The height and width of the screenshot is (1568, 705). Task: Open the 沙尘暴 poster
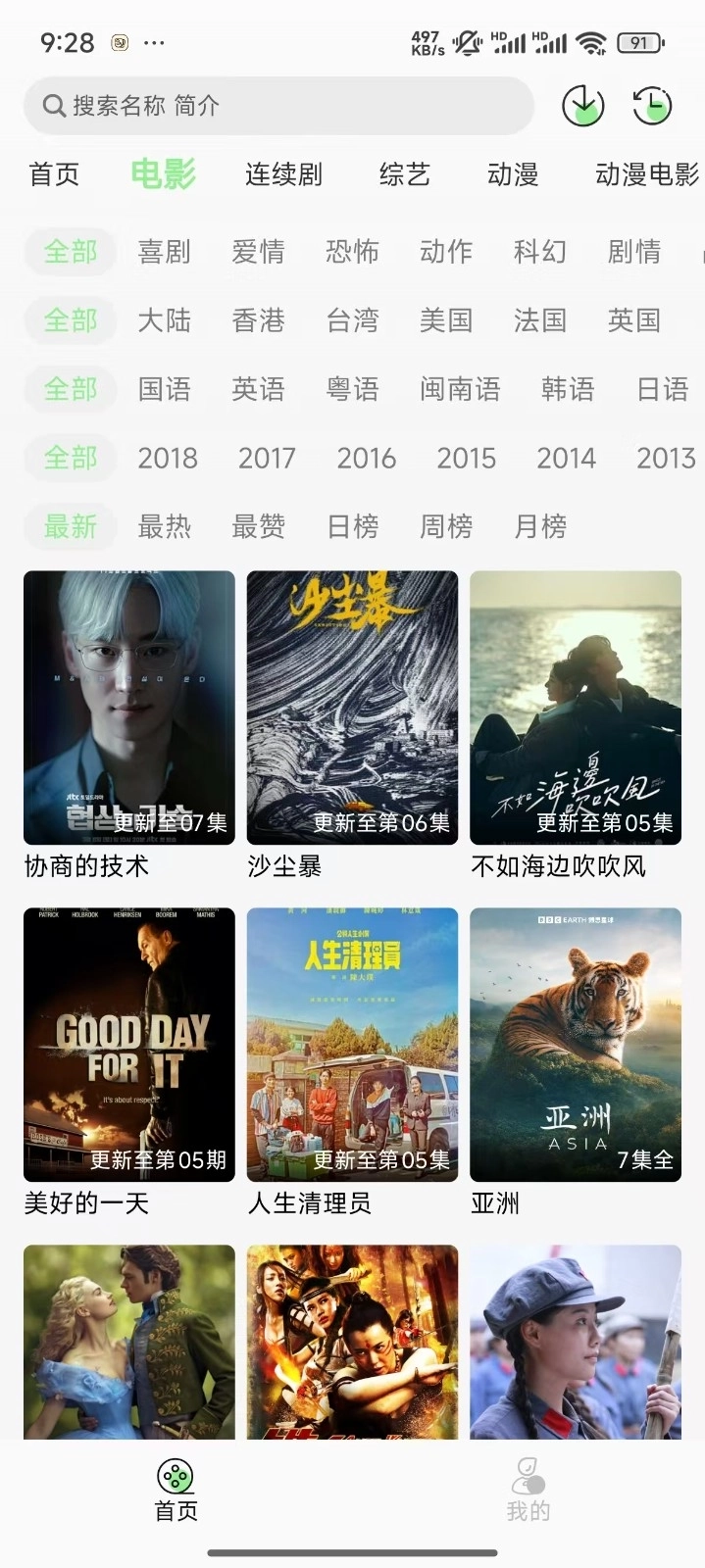(352, 708)
